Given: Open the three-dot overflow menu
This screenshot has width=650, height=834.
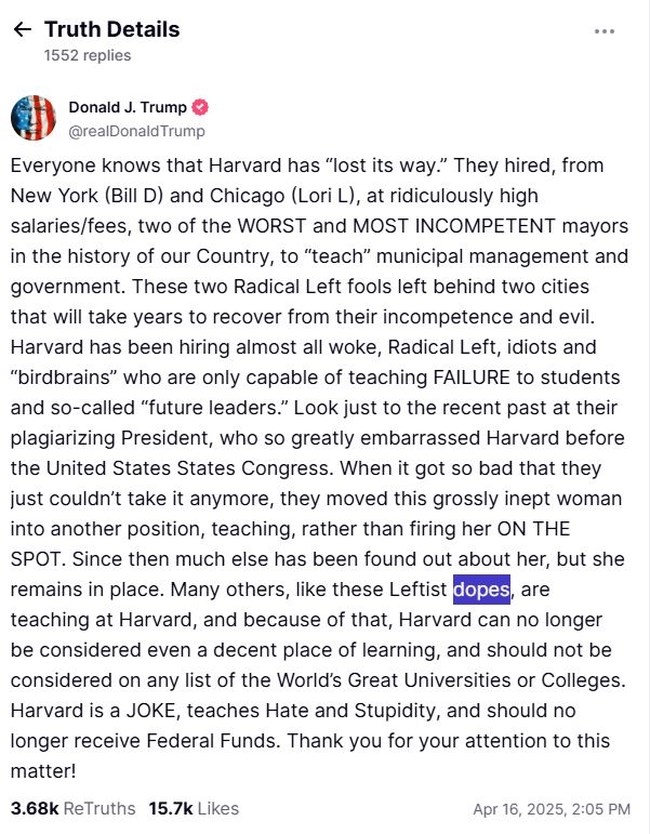Looking at the screenshot, I should [x=604, y=31].
